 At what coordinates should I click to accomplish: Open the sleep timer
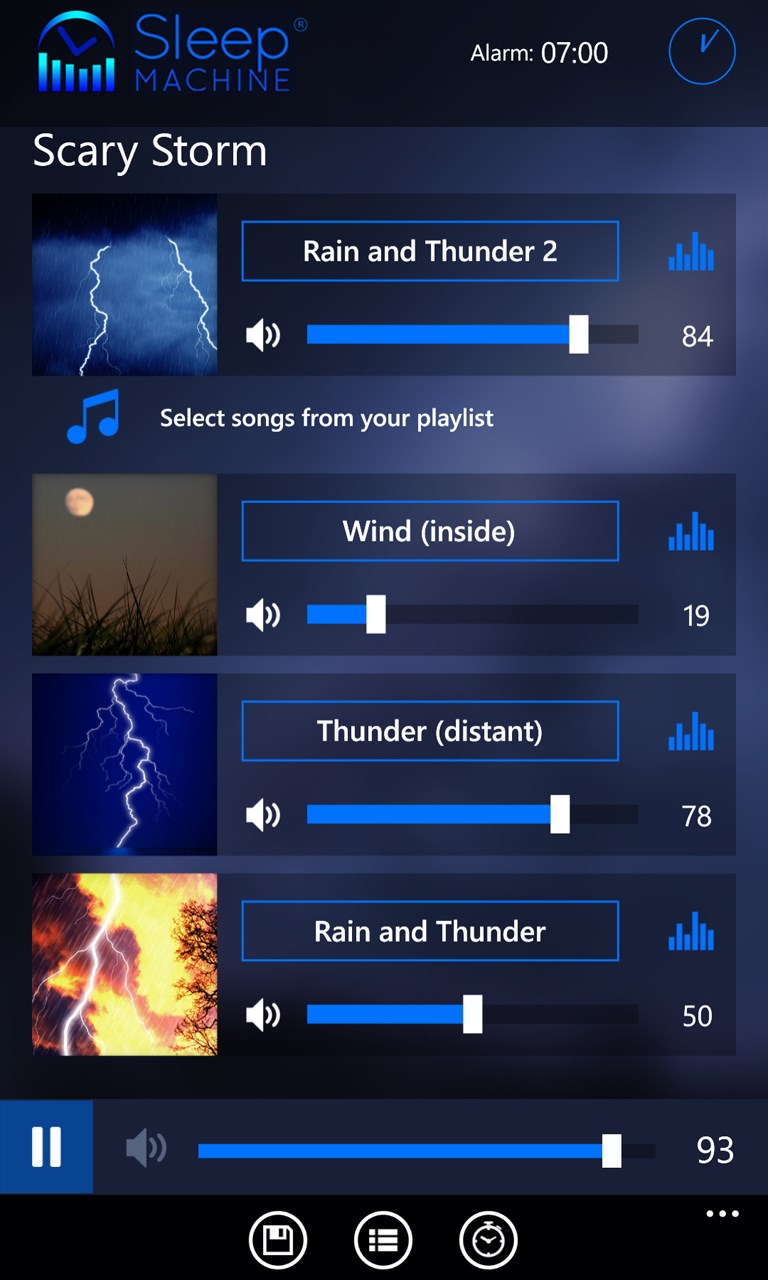[488, 1240]
